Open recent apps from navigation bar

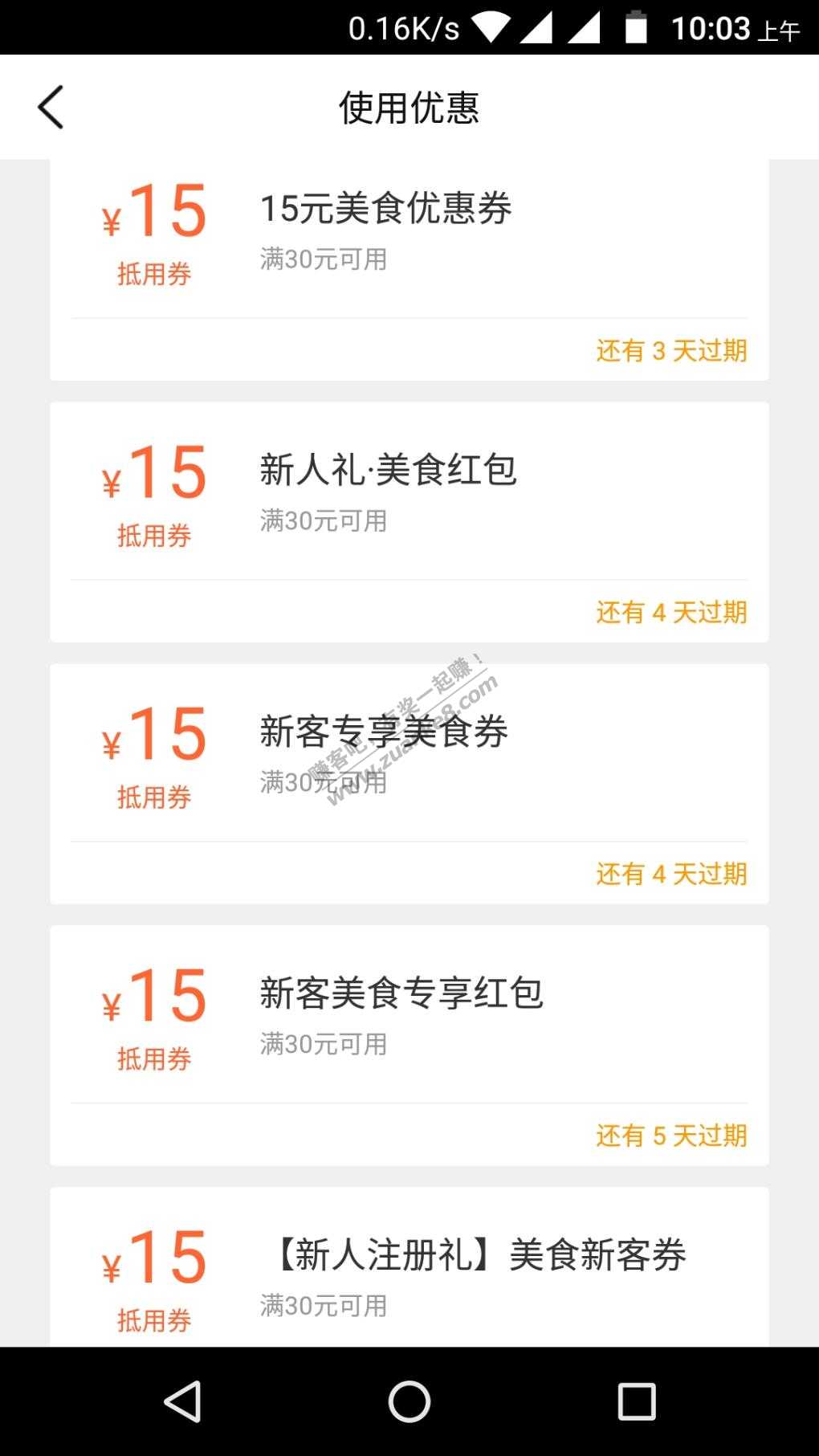point(636,1402)
